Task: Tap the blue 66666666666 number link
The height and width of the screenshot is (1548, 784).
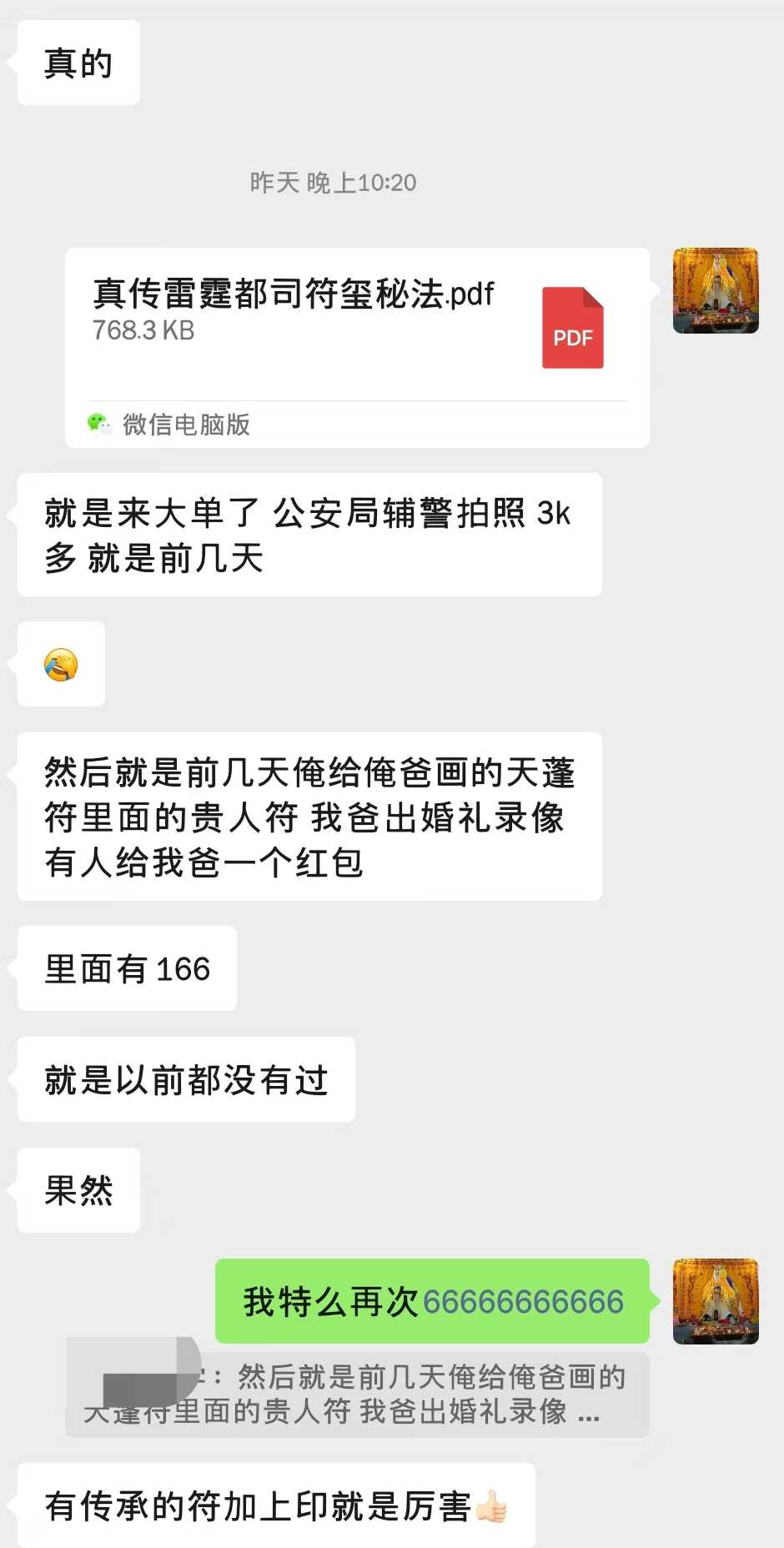Action: pyautogui.click(x=523, y=1302)
